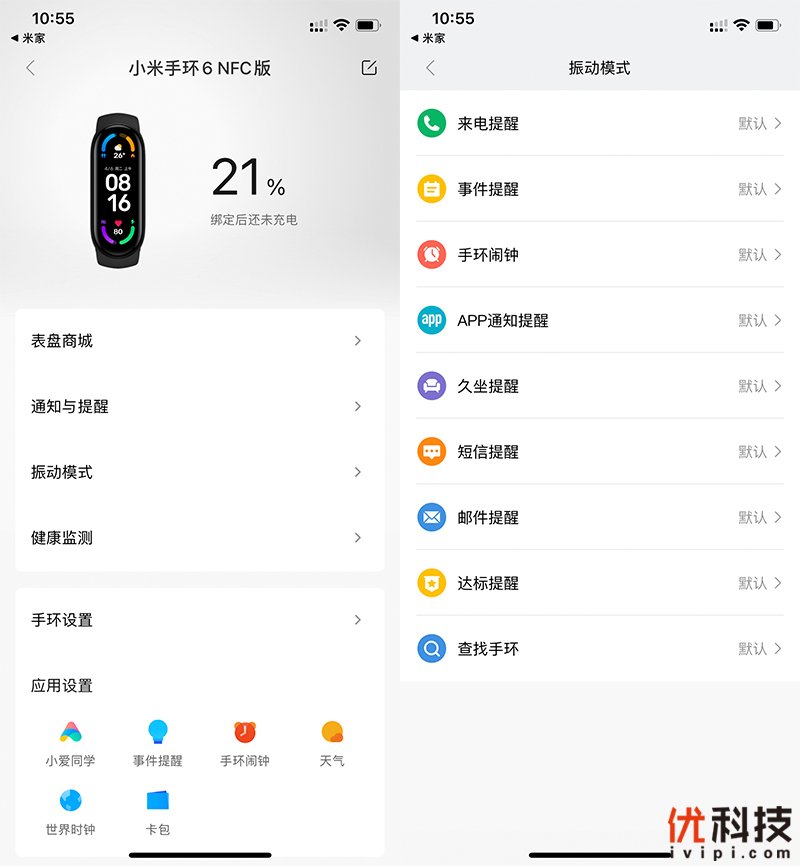The height and width of the screenshot is (866, 800).
Task: Open APP通知提醒 vibration setting
Action: pyautogui.click(x=600, y=320)
